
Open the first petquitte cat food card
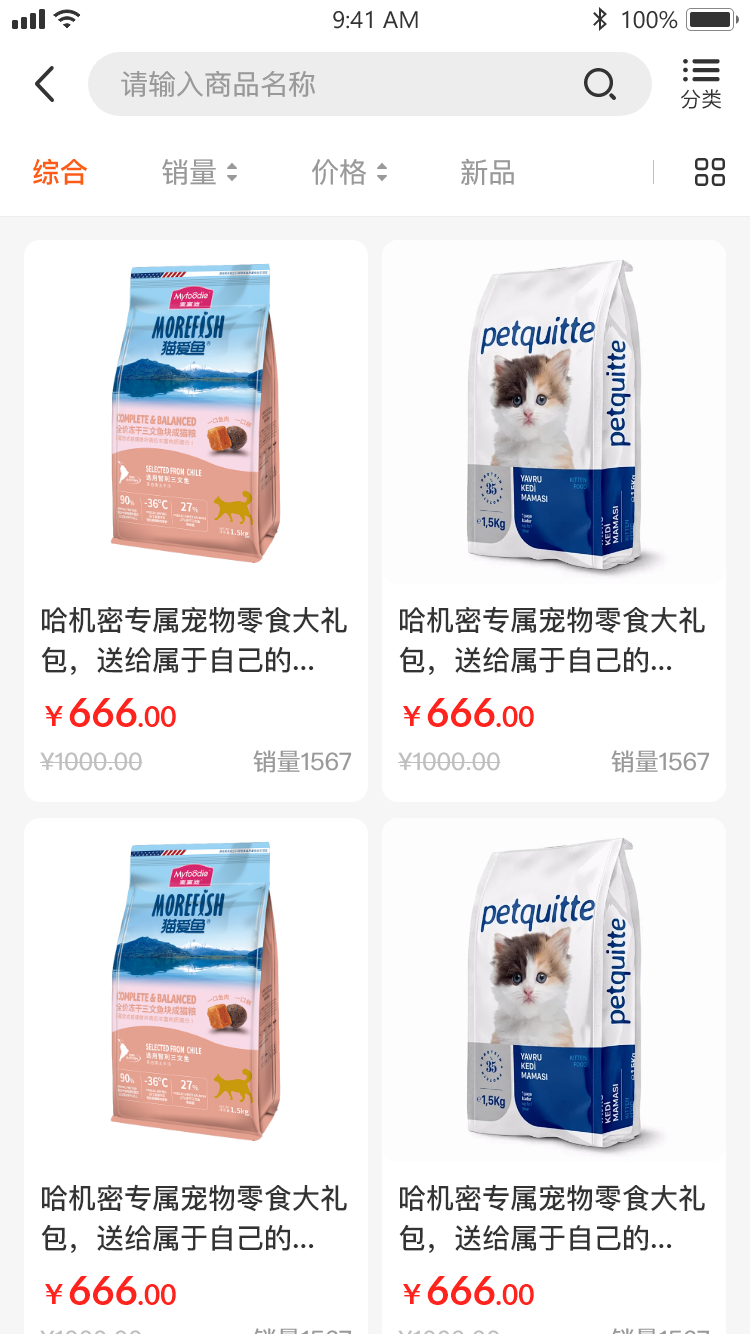point(554,520)
